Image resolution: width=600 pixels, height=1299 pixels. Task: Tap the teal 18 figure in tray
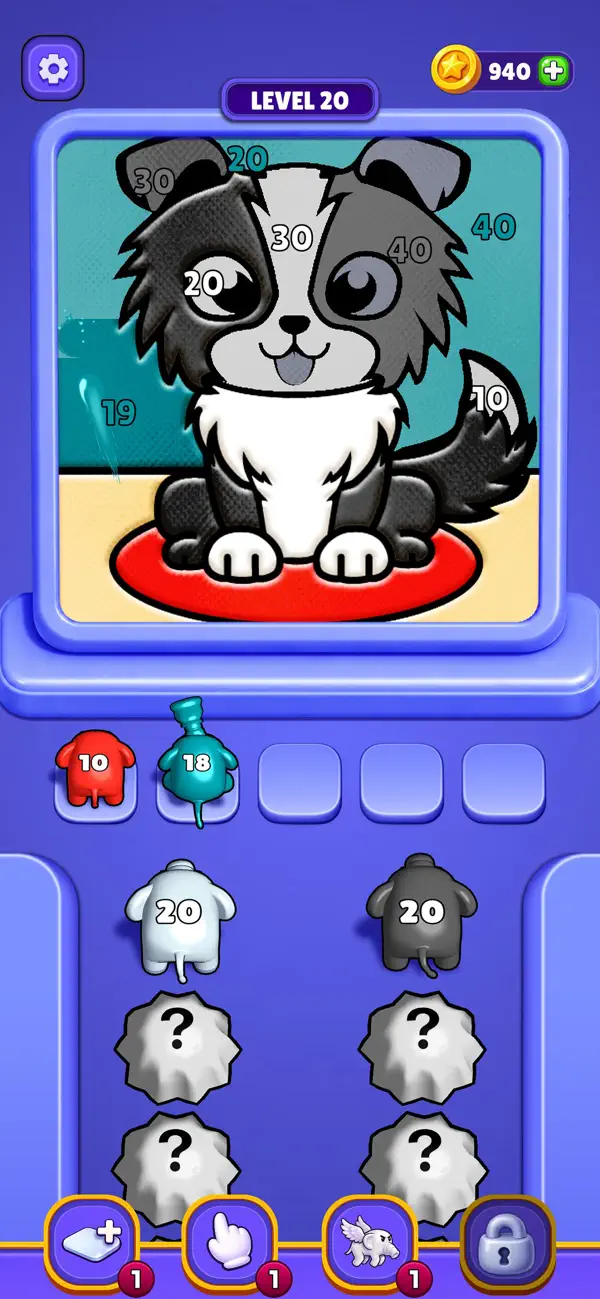point(197,762)
